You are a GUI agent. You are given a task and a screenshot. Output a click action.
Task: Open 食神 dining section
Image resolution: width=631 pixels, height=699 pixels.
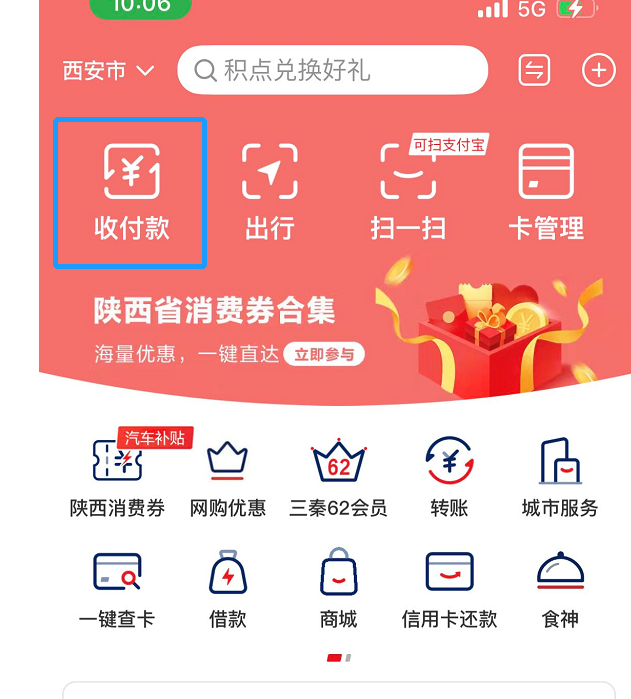(x=560, y=588)
